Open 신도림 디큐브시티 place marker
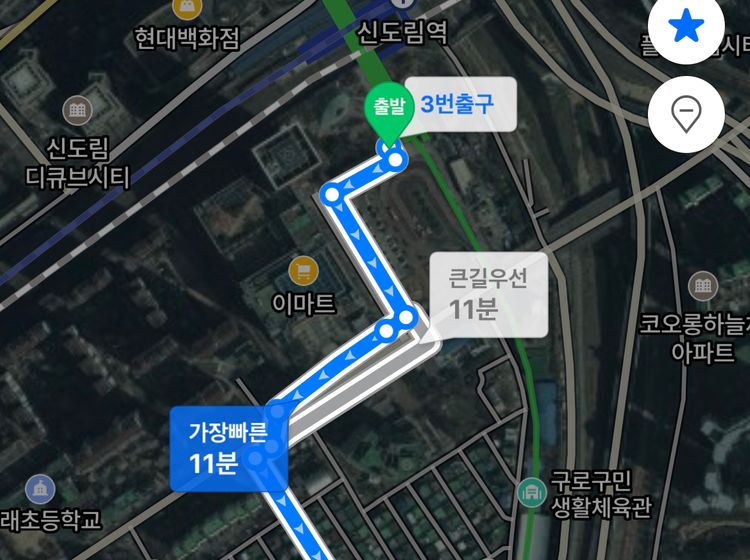 [x=77, y=111]
